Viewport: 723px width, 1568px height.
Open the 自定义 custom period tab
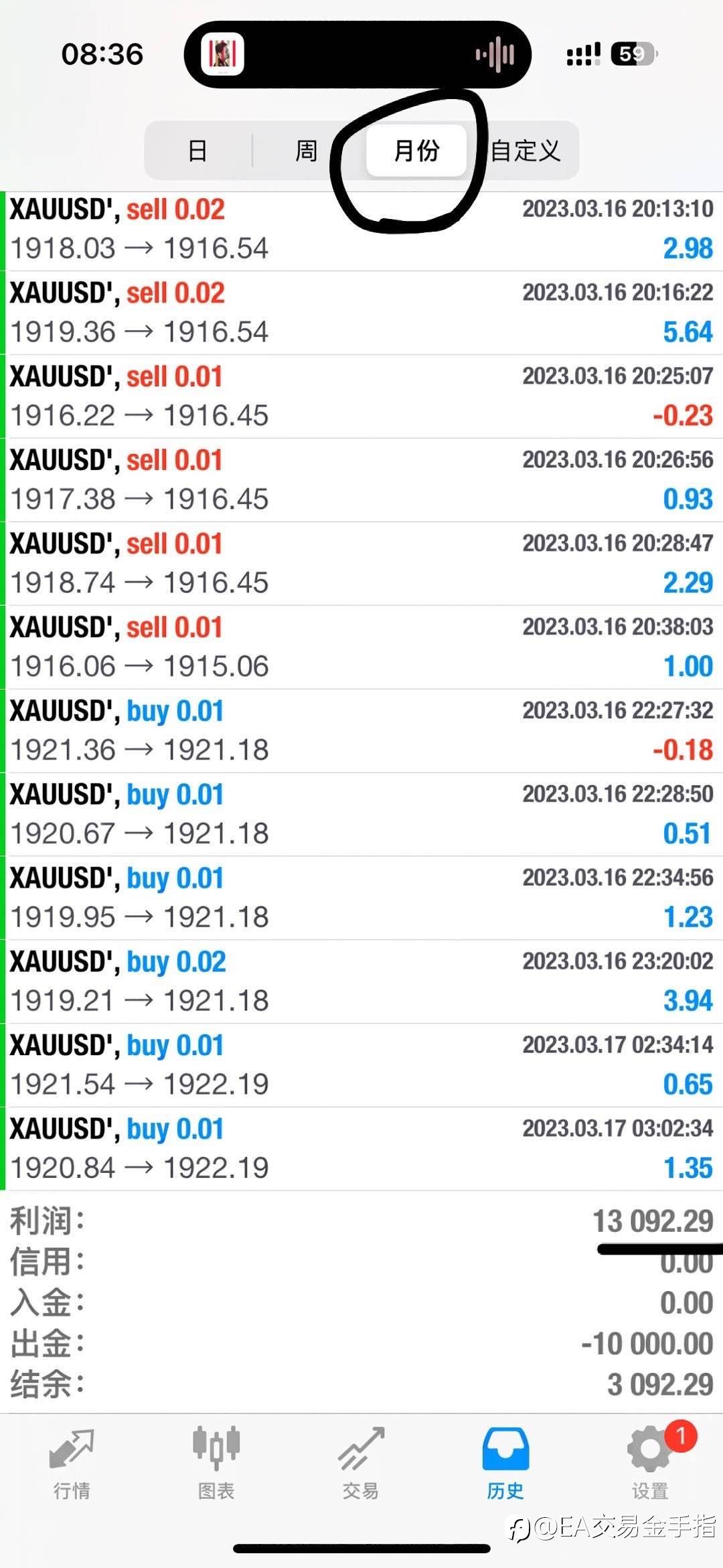click(x=525, y=151)
